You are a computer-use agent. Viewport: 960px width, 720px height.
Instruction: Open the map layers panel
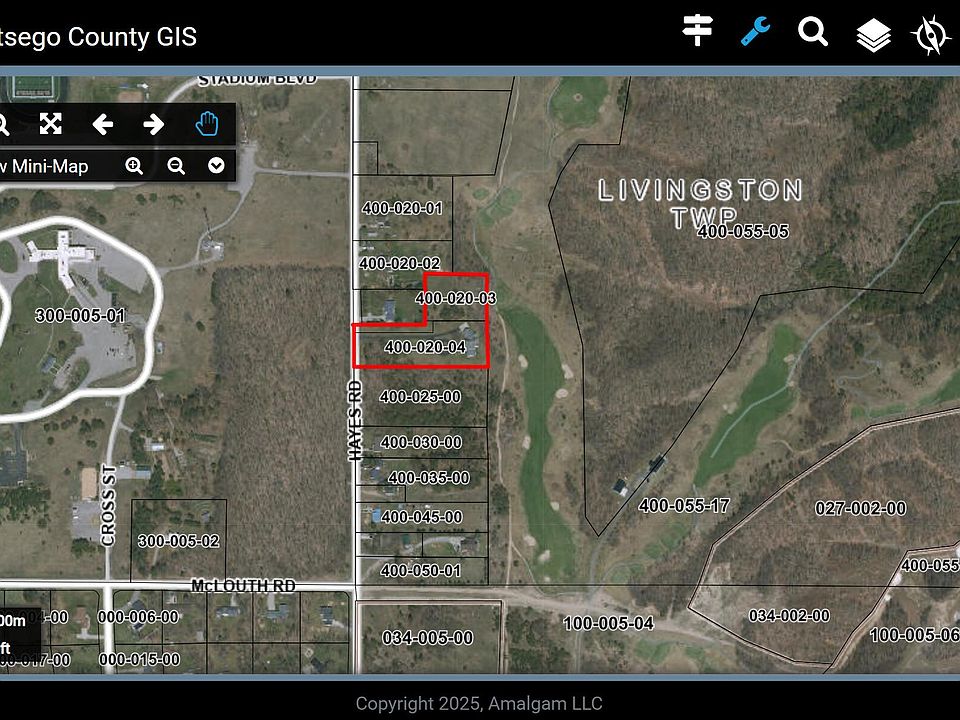[x=873, y=36]
